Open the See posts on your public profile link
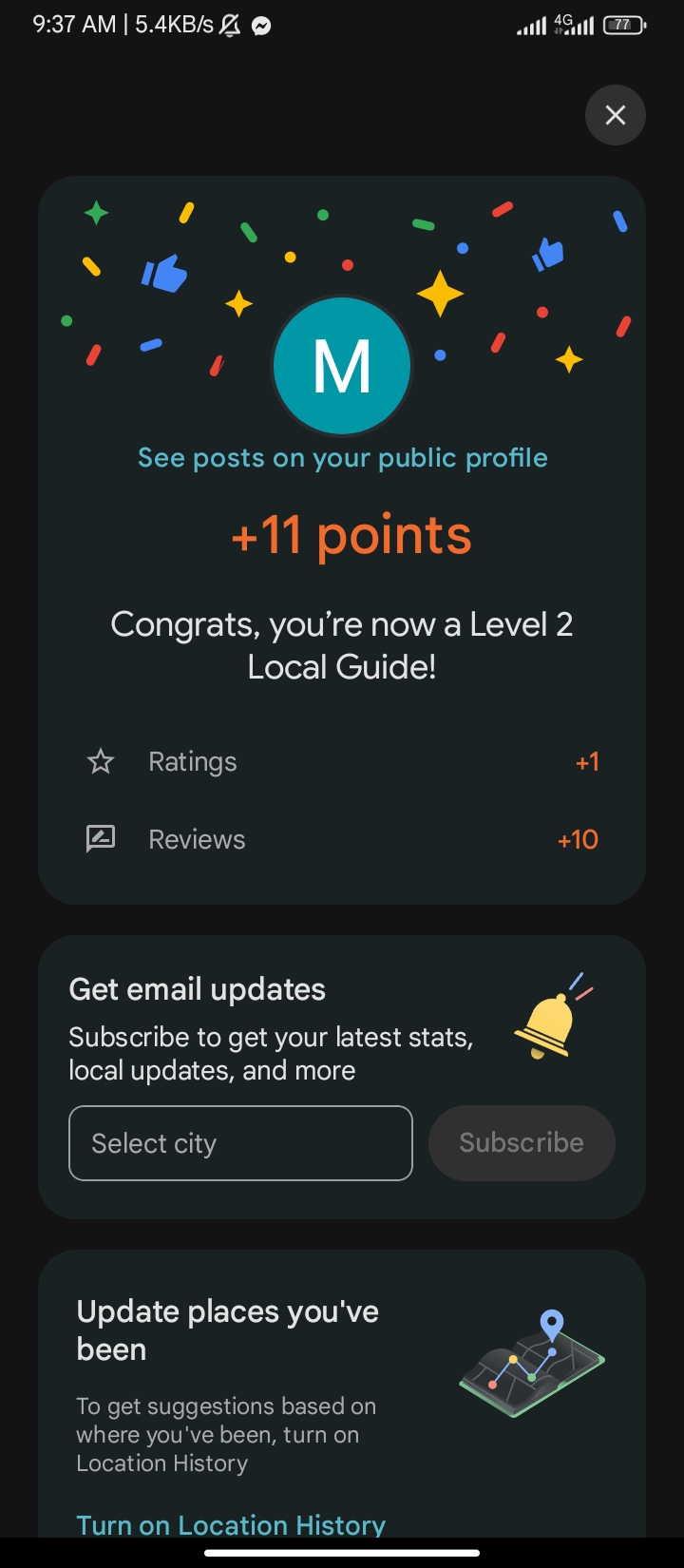The height and width of the screenshot is (1568, 684). [342, 458]
